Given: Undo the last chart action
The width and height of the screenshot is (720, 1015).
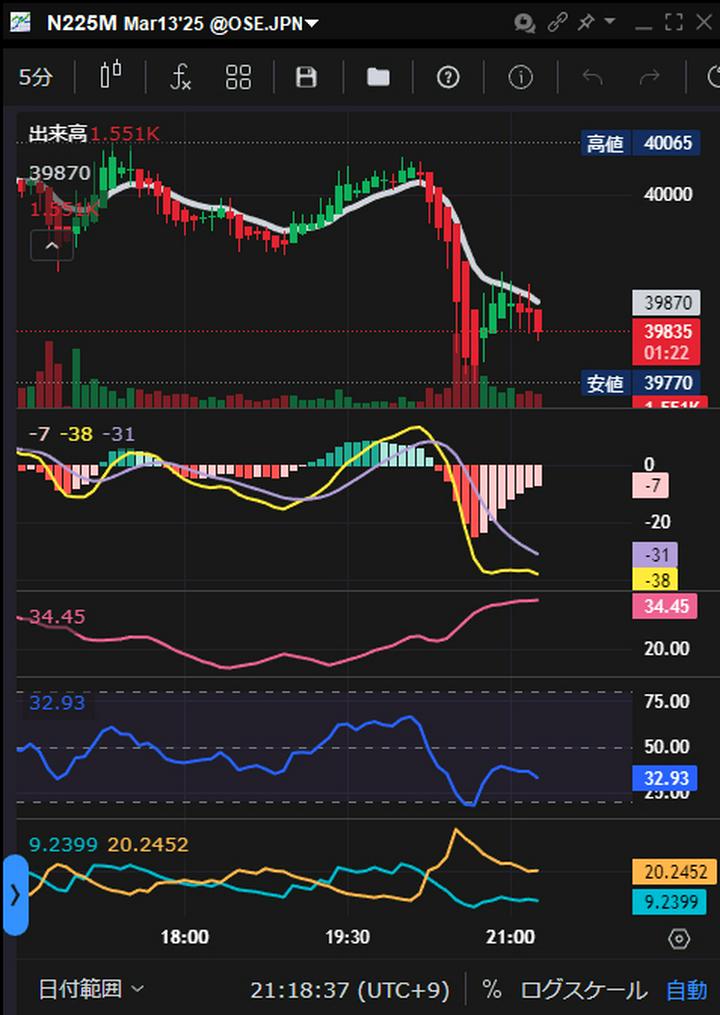Looking at the screenshot, I should coord(590,76).
